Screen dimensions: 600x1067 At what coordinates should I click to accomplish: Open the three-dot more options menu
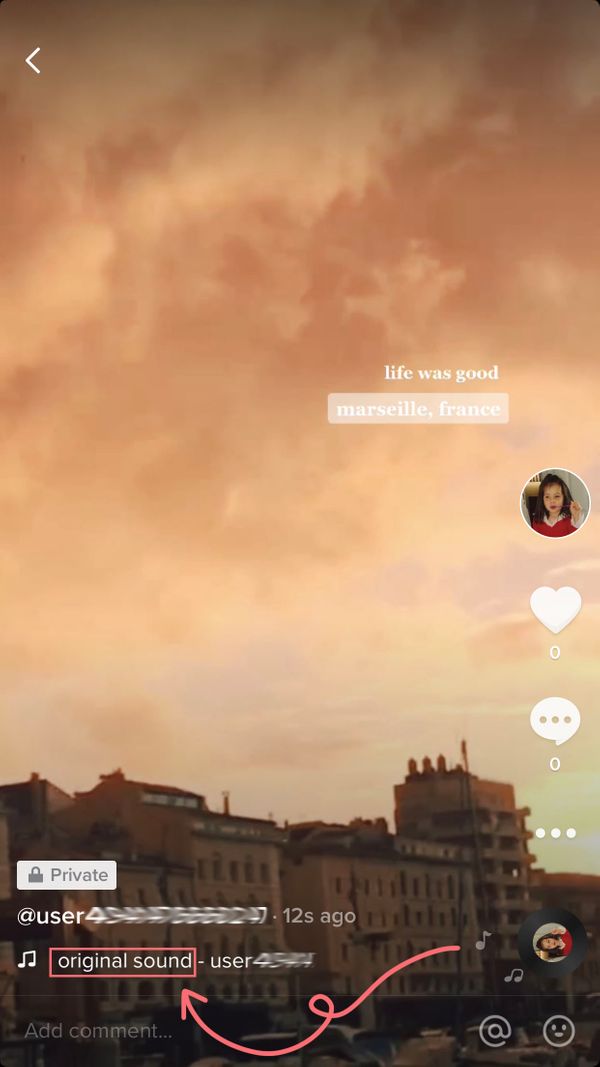tap(555, 833)
